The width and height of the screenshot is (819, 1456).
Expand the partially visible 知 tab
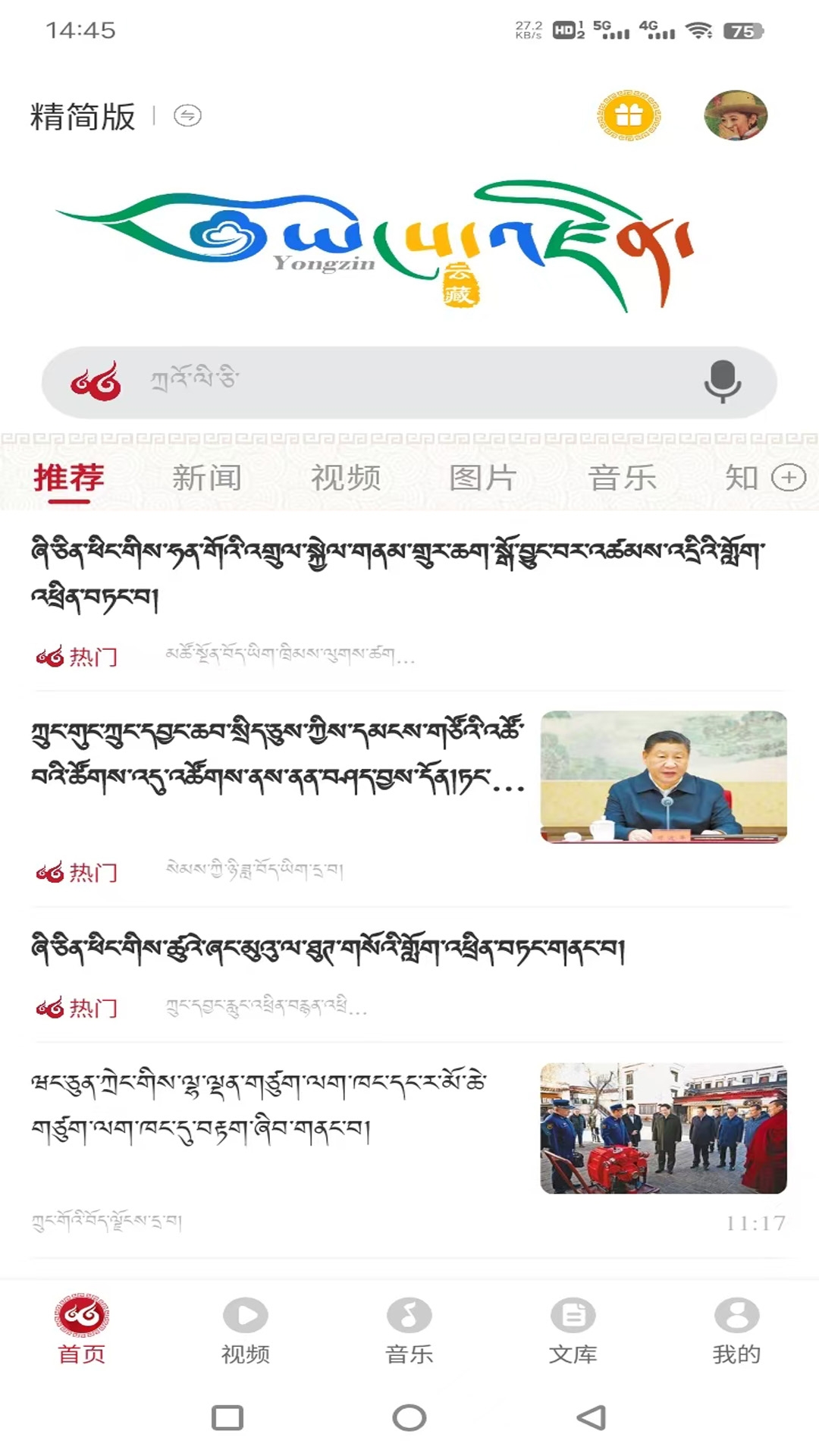click(x=743, y=478)
